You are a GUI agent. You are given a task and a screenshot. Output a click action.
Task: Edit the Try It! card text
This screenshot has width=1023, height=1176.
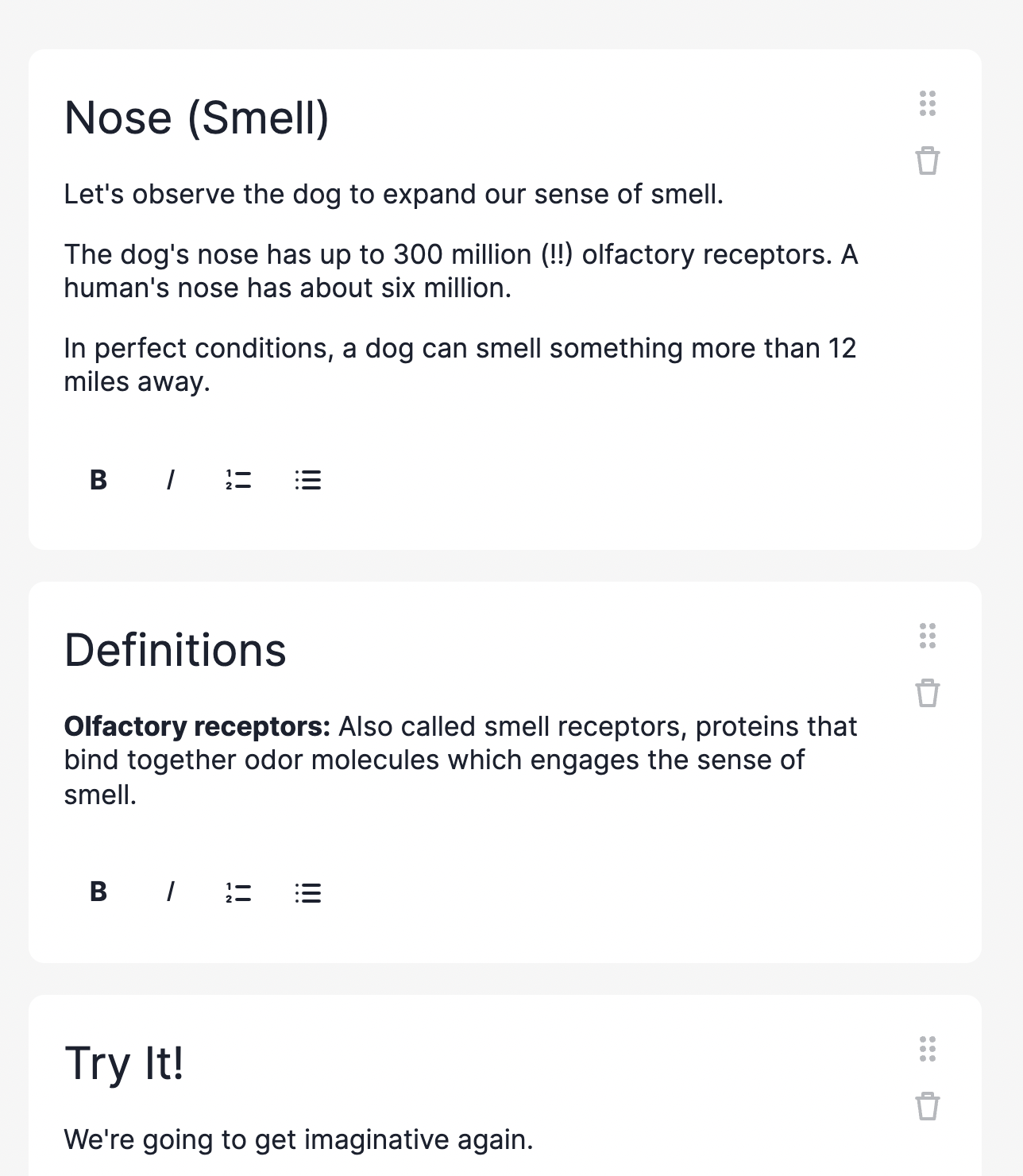point(299,1140)
